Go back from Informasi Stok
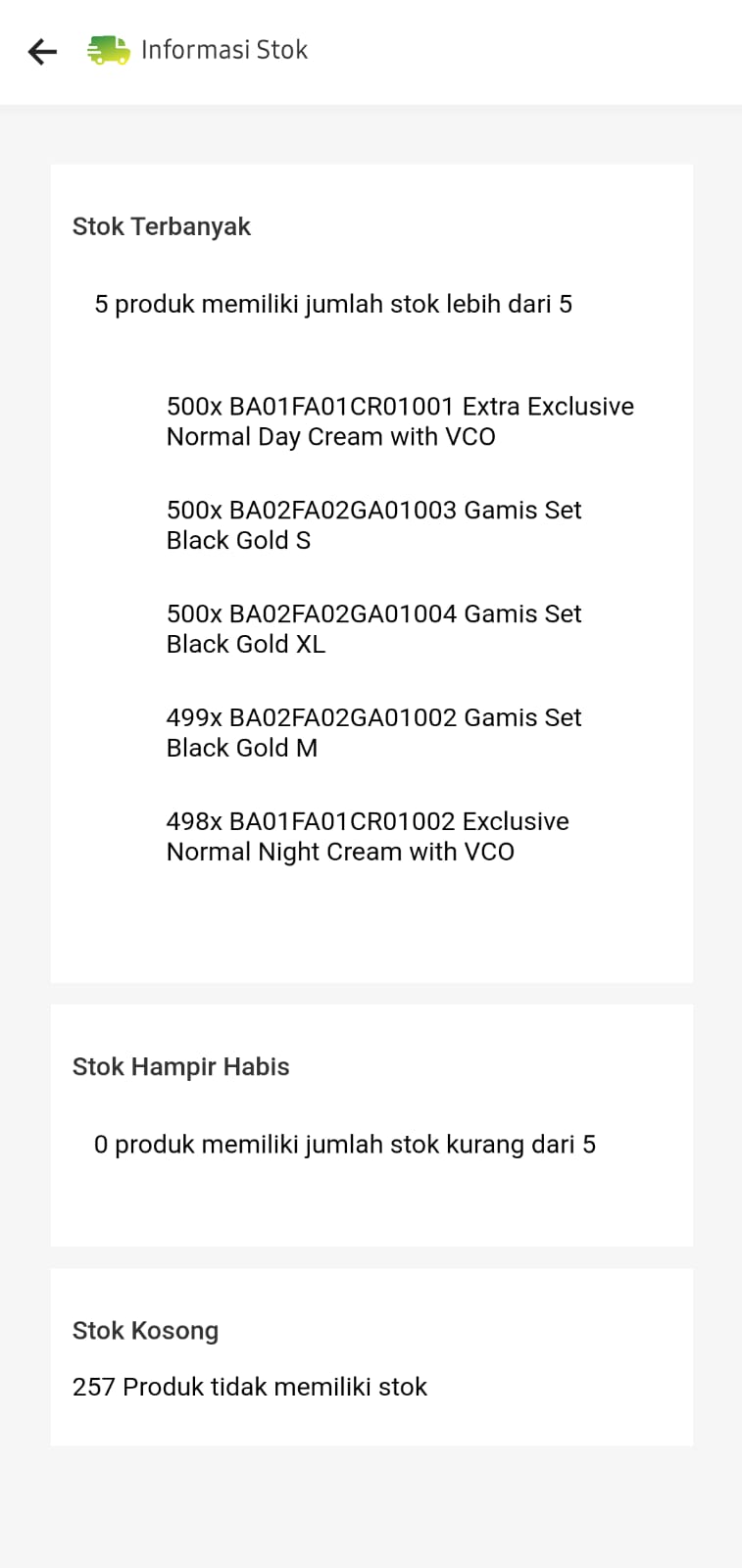The image size is (742, 1568). [42, 51]
